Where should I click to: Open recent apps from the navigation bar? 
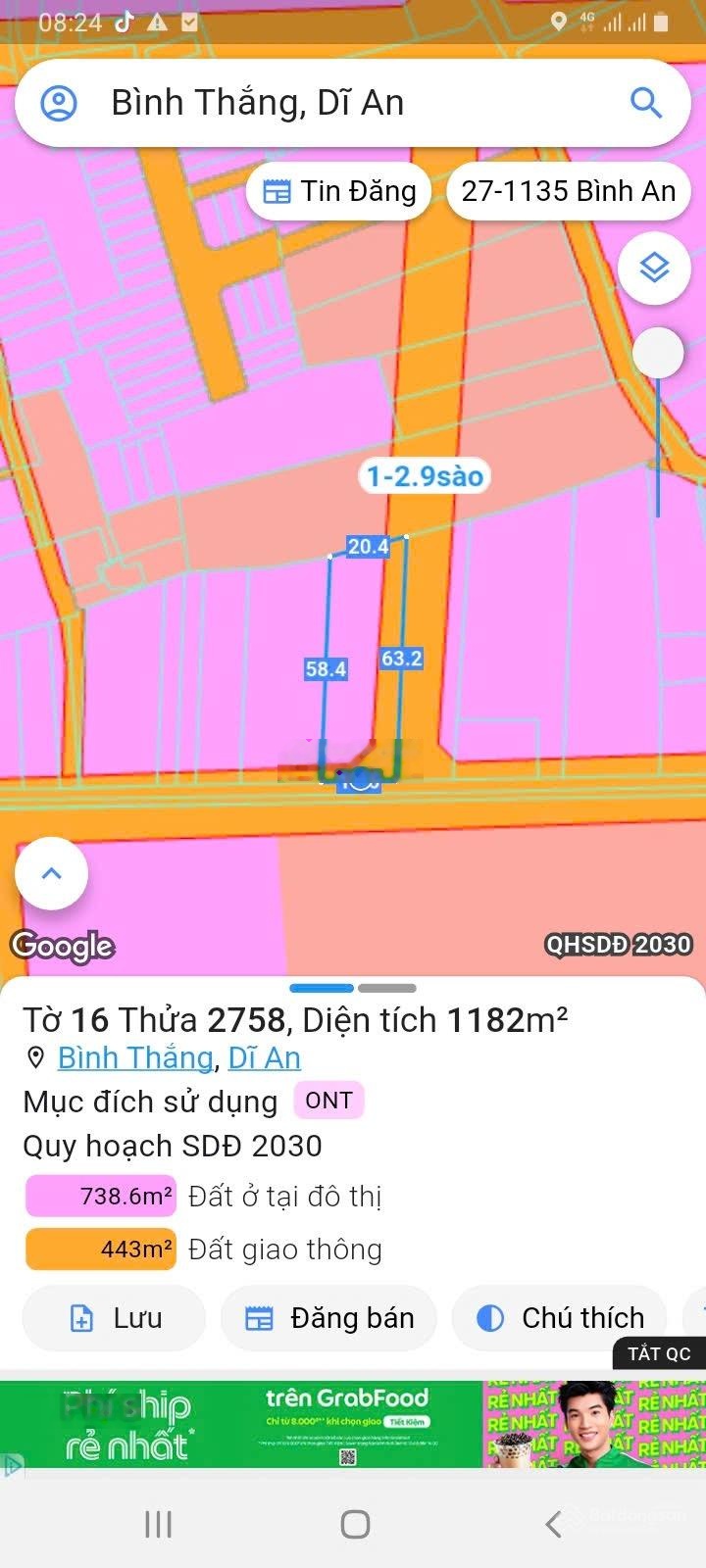[x=157, y=1525]
